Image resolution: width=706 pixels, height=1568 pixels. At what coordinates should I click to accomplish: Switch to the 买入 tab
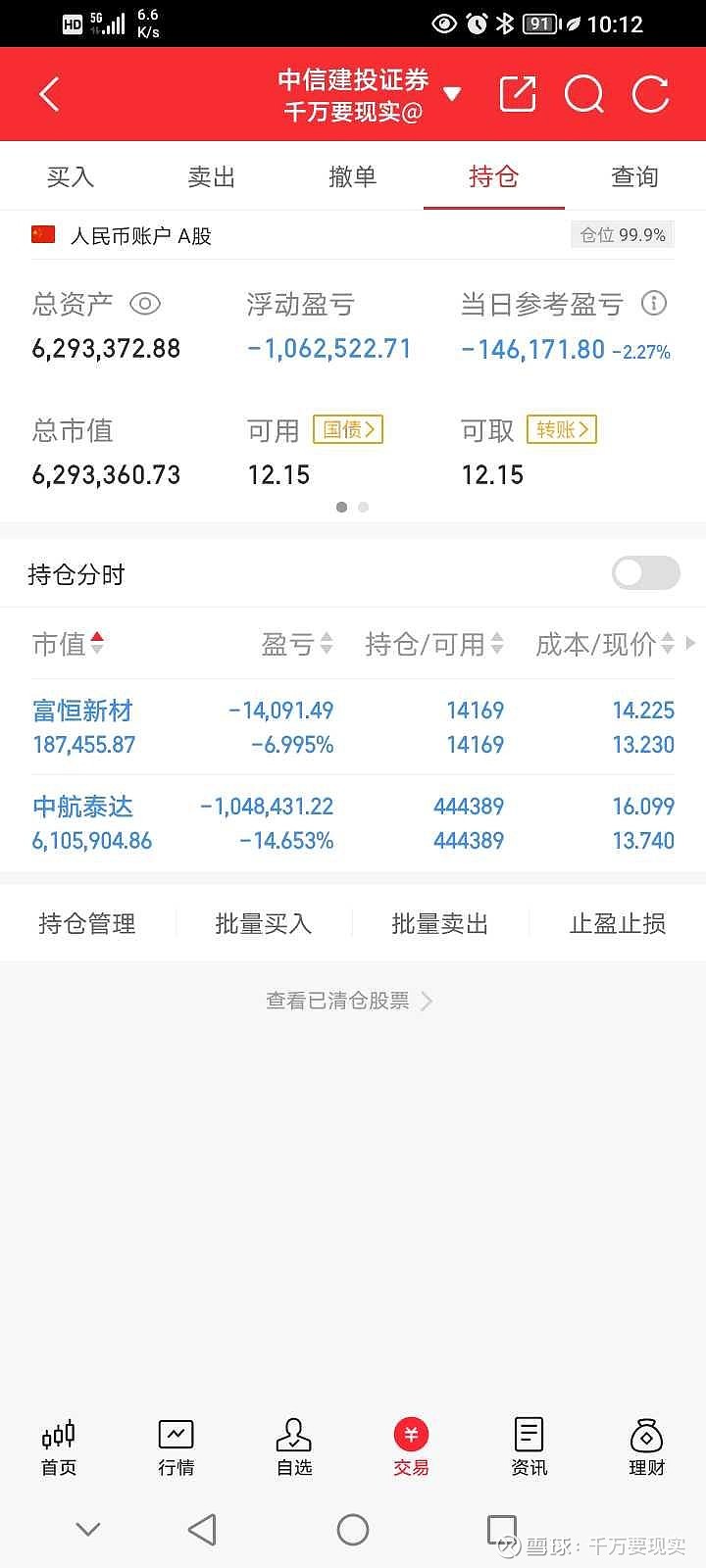[71, 176]
